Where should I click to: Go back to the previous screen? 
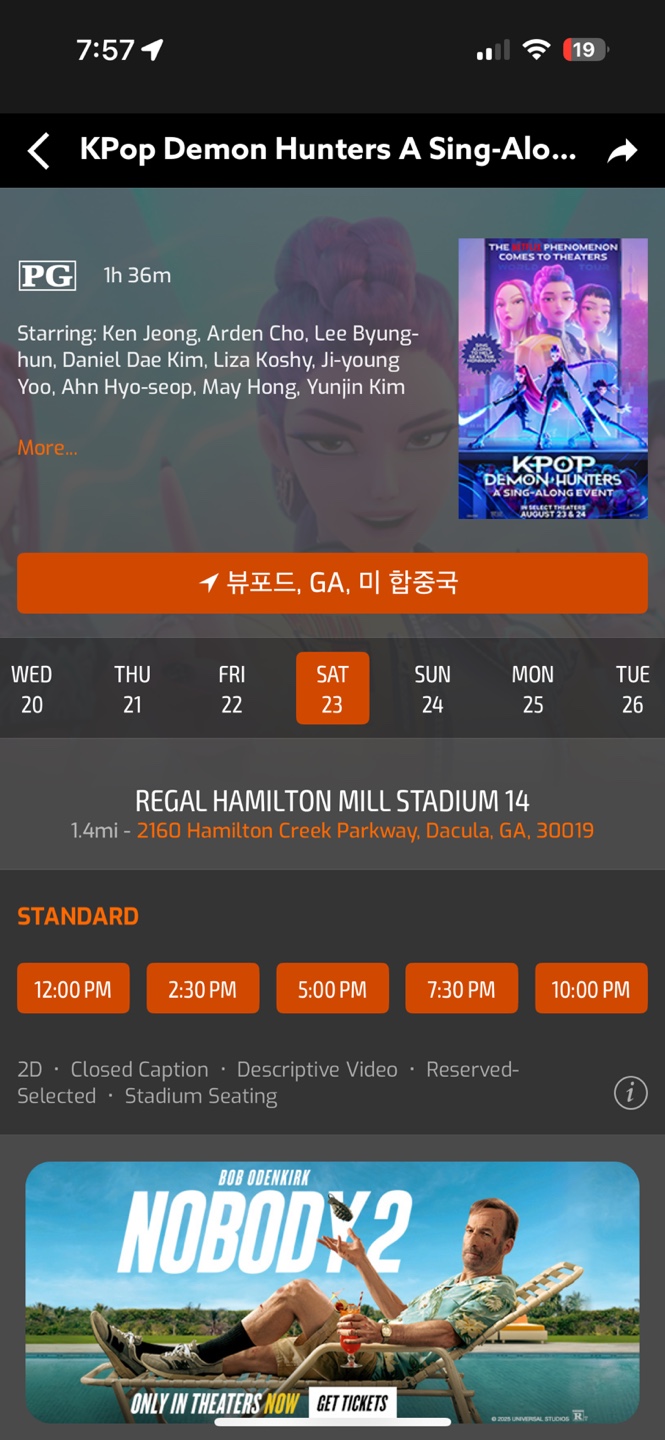click(38, 151)
